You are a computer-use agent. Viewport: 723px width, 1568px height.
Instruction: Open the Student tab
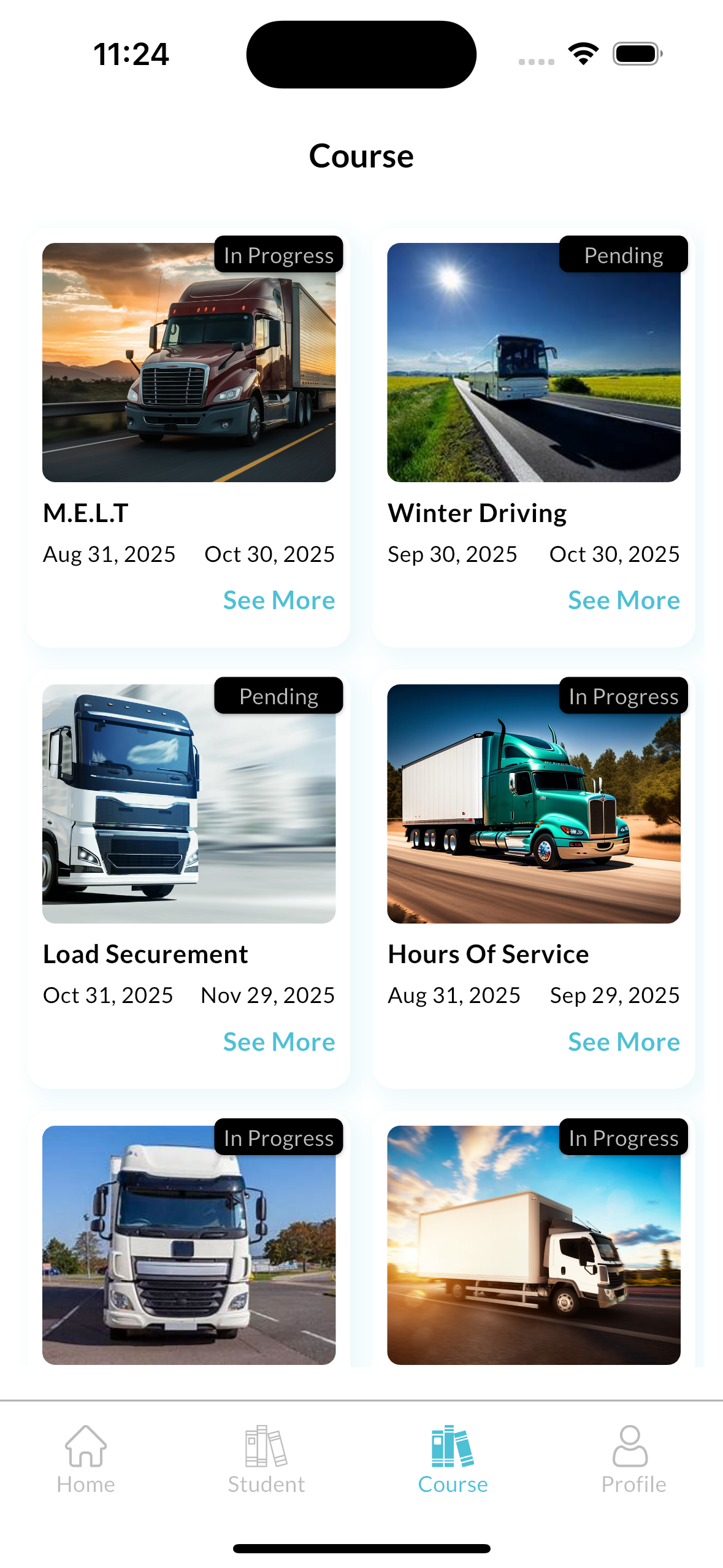(266, 1459)
